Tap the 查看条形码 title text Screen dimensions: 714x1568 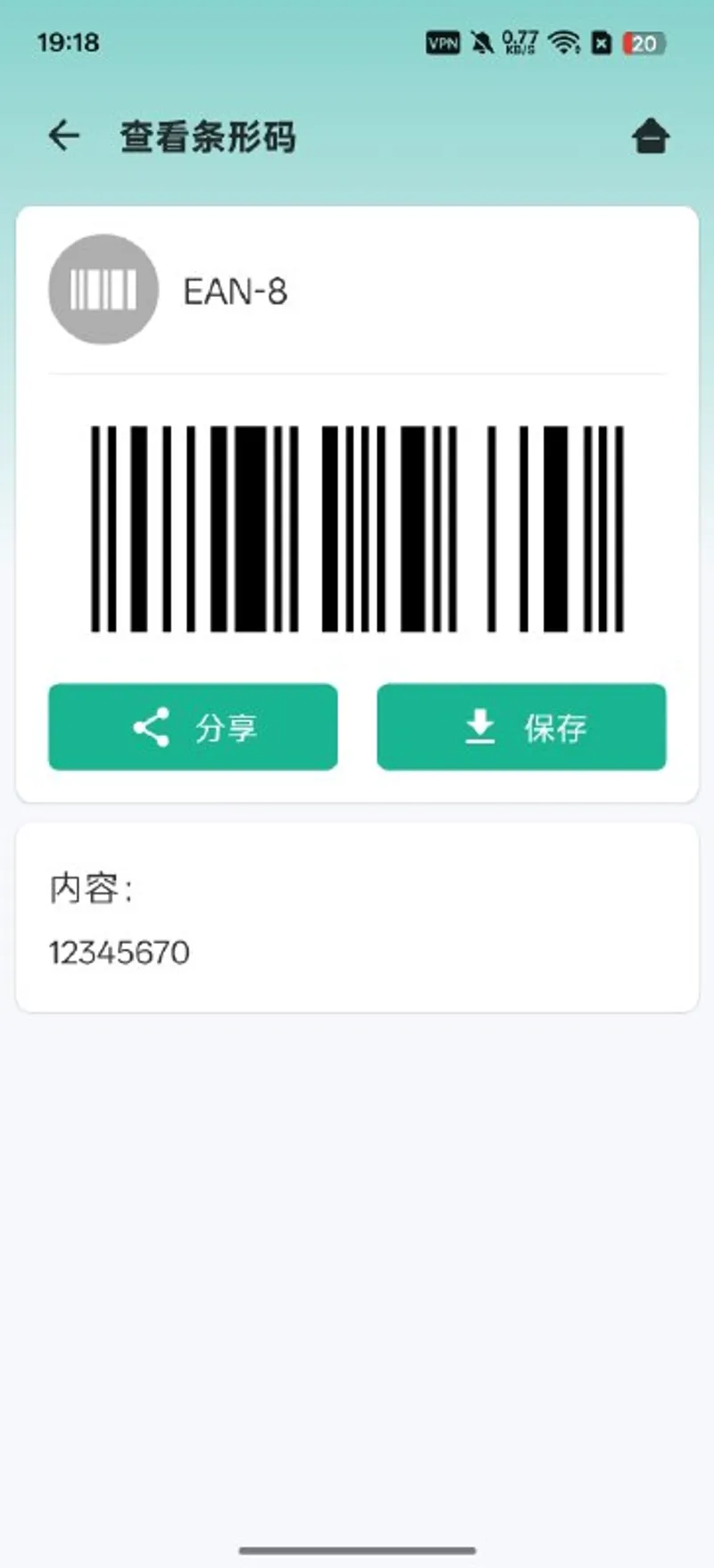click(207, 137)
